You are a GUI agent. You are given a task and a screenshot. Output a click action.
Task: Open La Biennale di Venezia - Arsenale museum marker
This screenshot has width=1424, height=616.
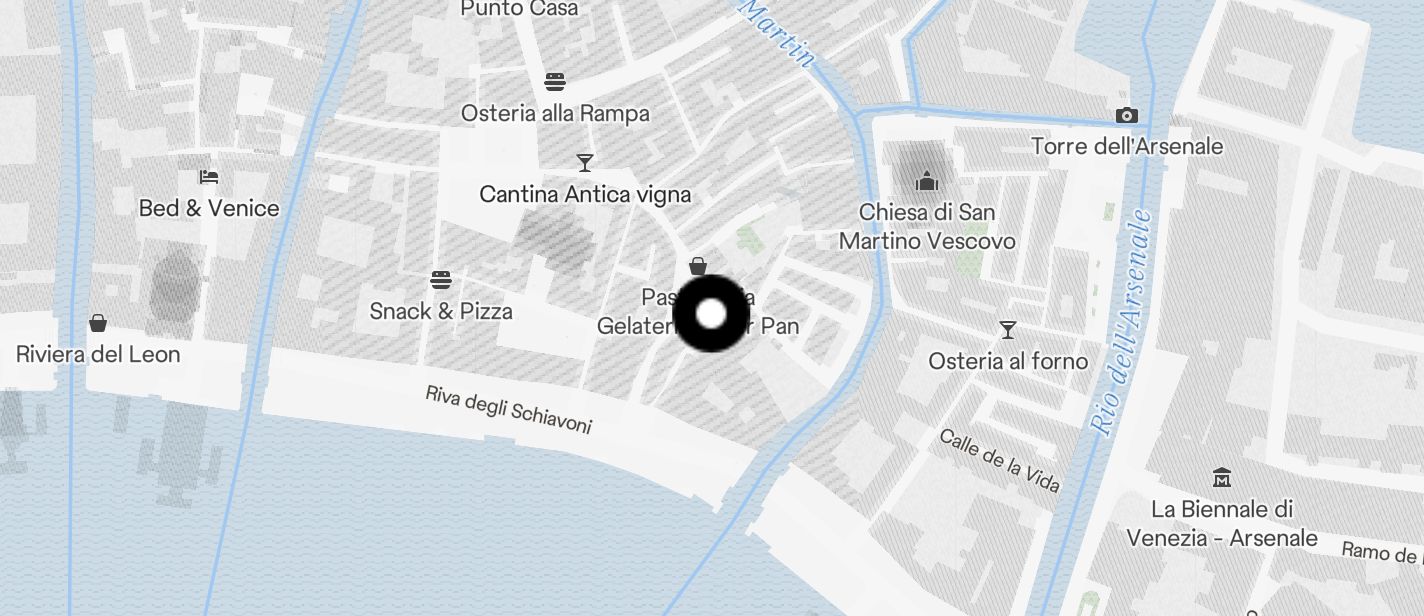point(1221,478)
